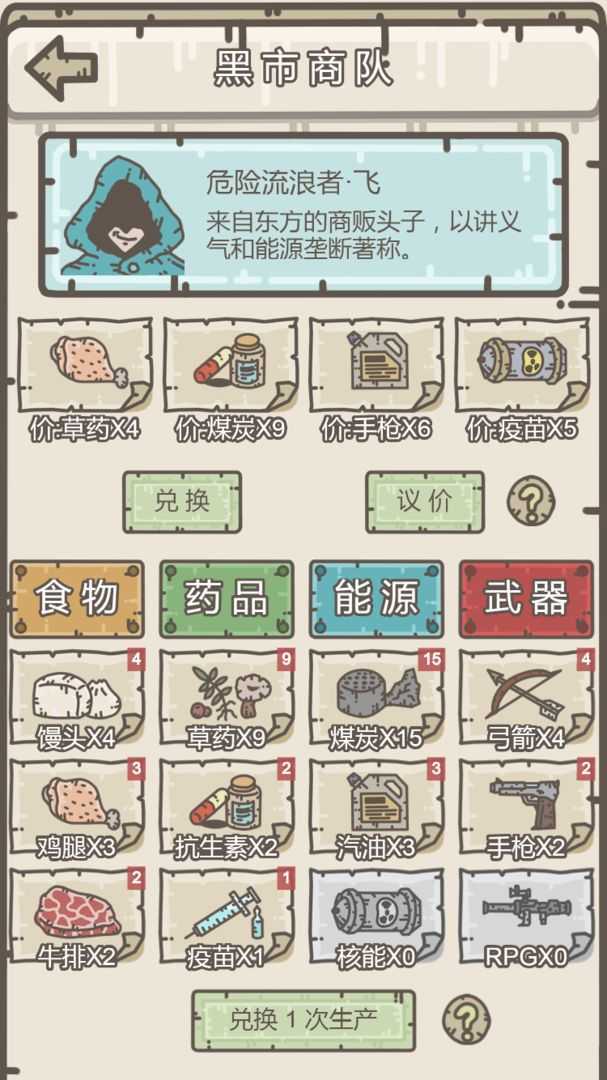Open the help icon beside 议价
The width and height of the screenshot is (607, 1080).
click(x=530, y=499)
